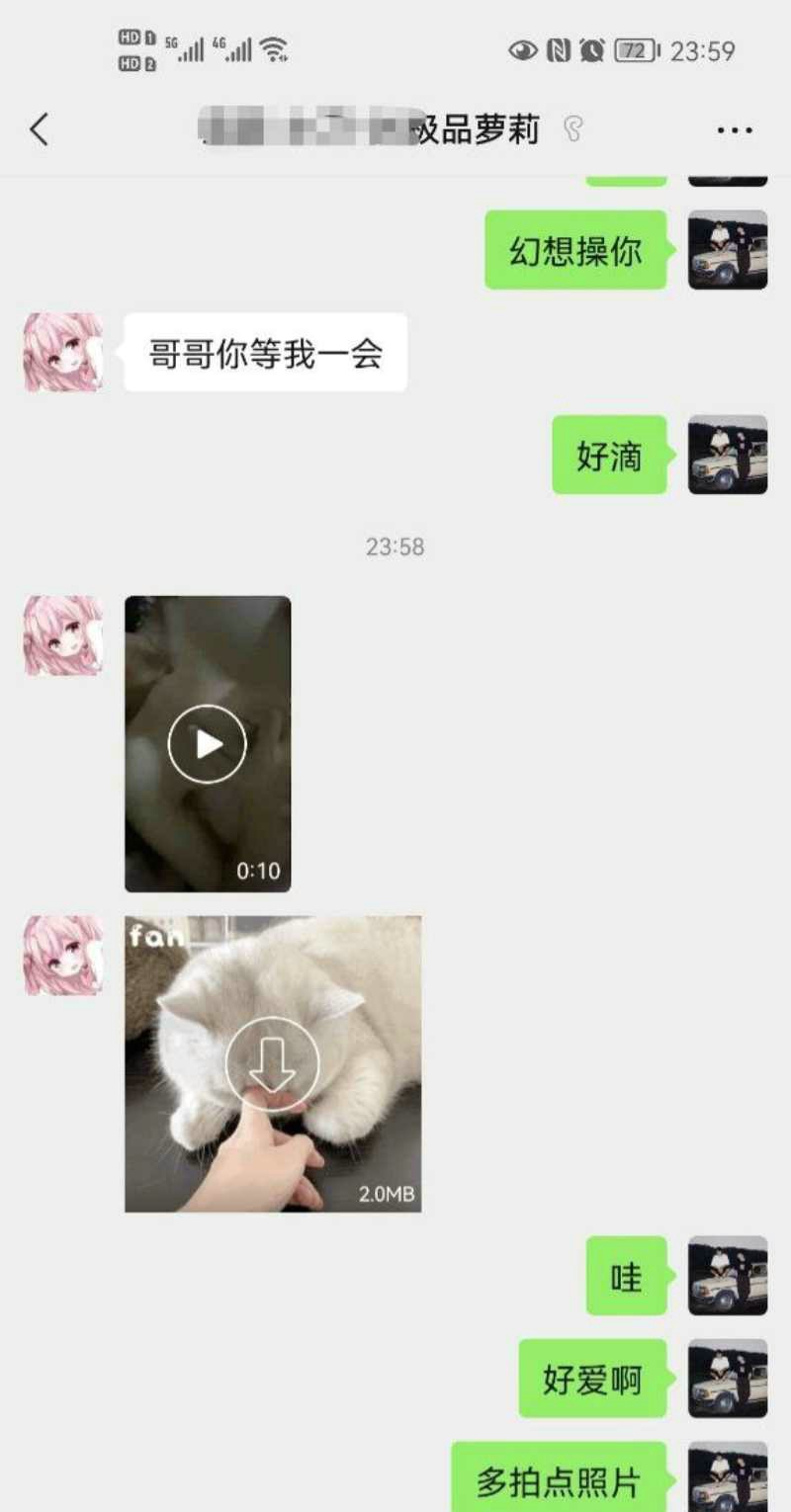Open contact's avatar beside 哥哥你等我一会
The image size is (791, 1512).
point(63,353)
